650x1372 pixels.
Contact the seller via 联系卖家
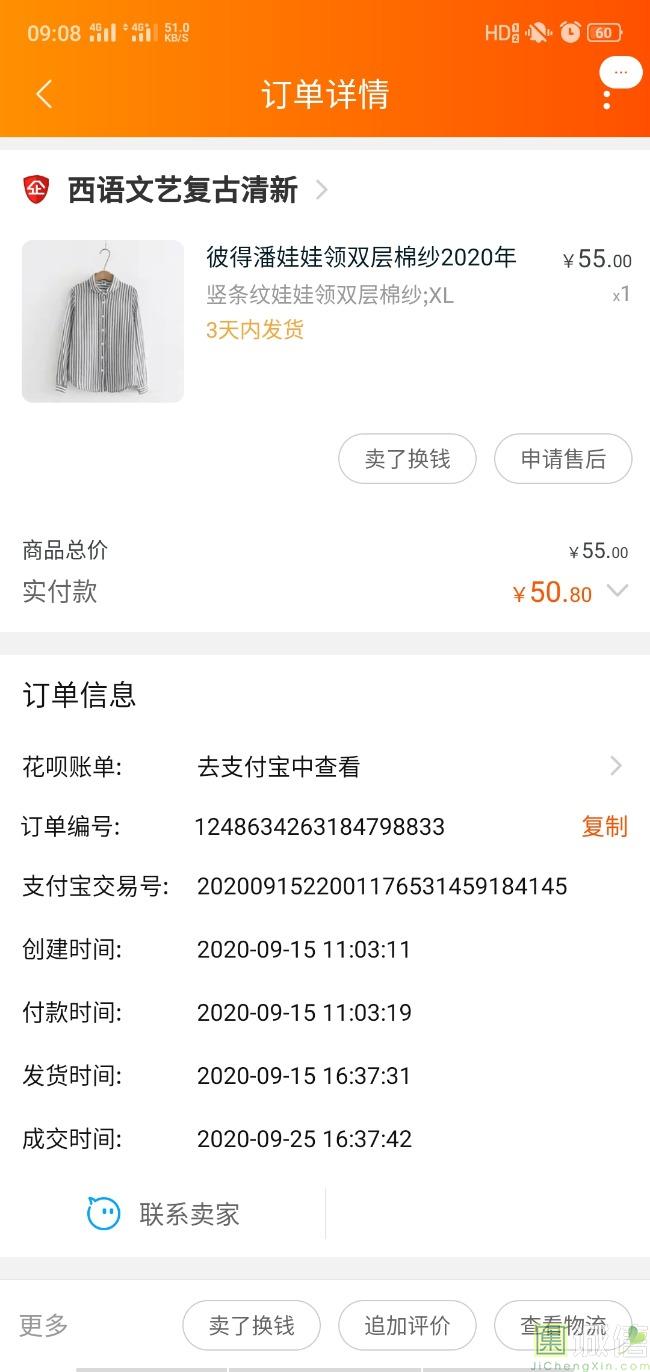[x=164, y=1214]
